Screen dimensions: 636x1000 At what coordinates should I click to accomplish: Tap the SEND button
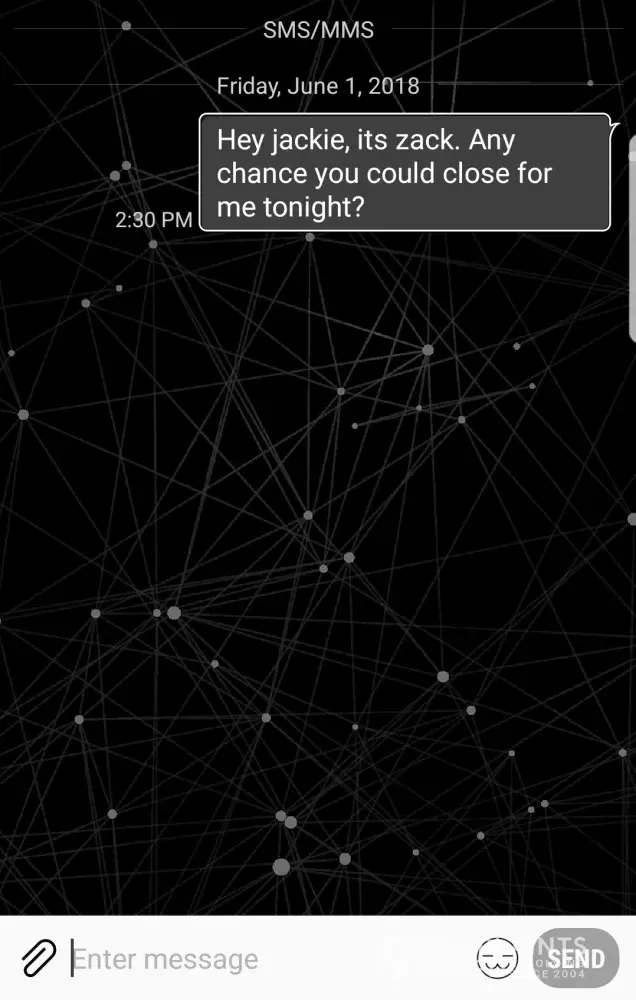click(x=577, y=959)
